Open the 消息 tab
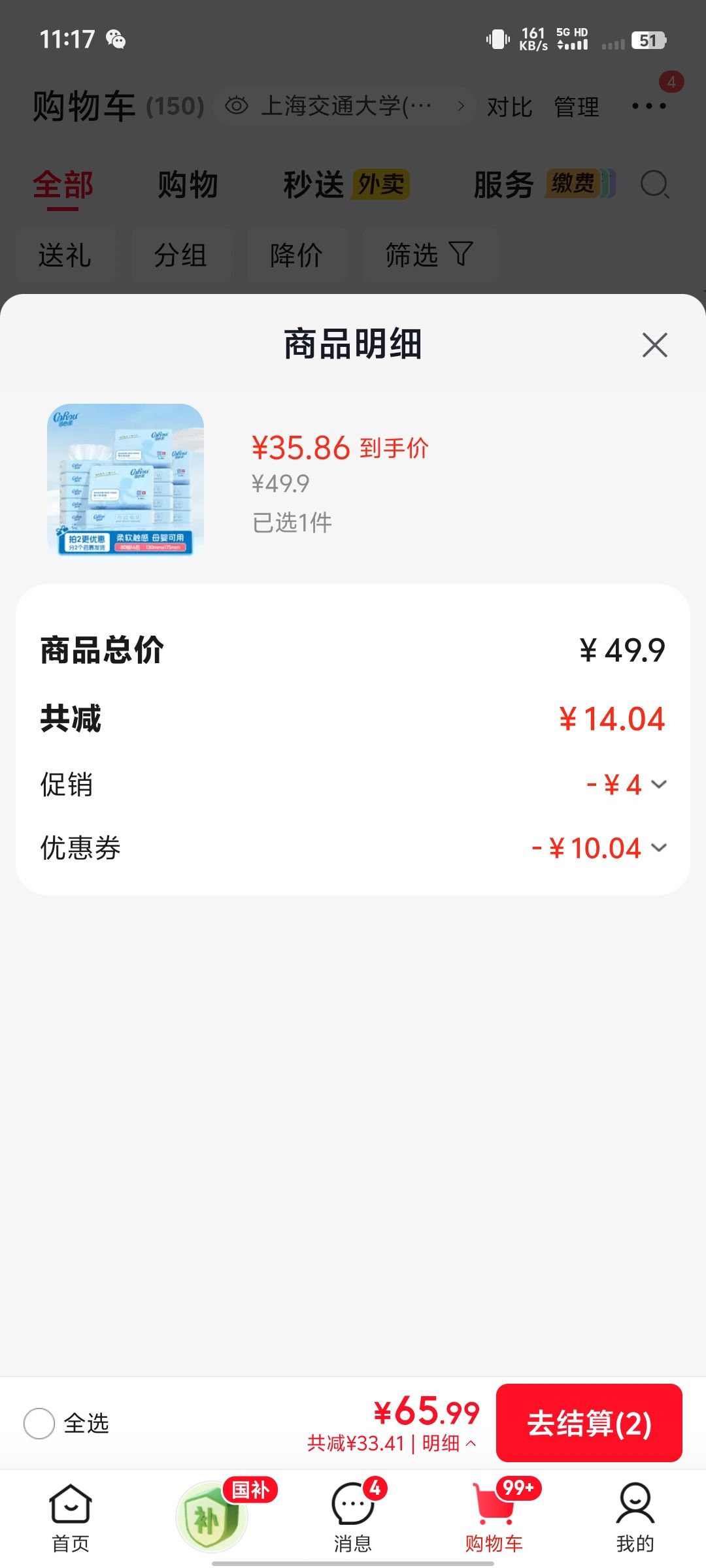 tap(353, 1518)
